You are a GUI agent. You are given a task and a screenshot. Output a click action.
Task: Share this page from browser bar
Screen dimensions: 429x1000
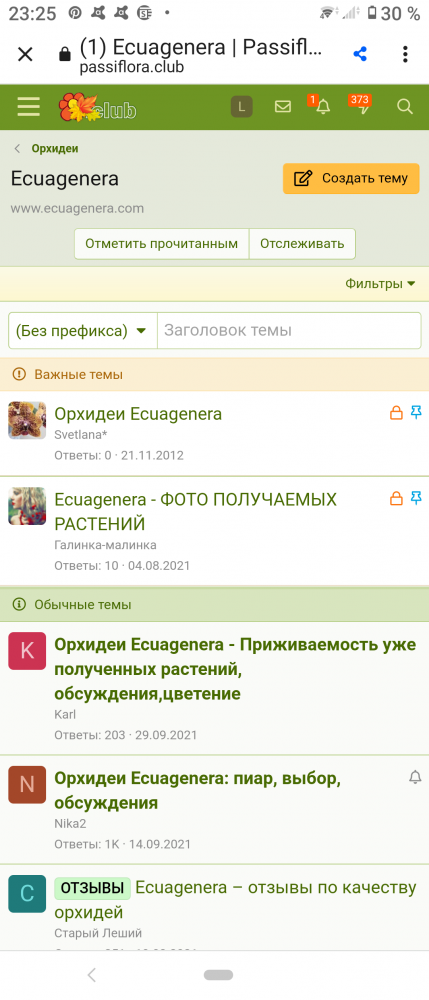click(x=360, y=54)
